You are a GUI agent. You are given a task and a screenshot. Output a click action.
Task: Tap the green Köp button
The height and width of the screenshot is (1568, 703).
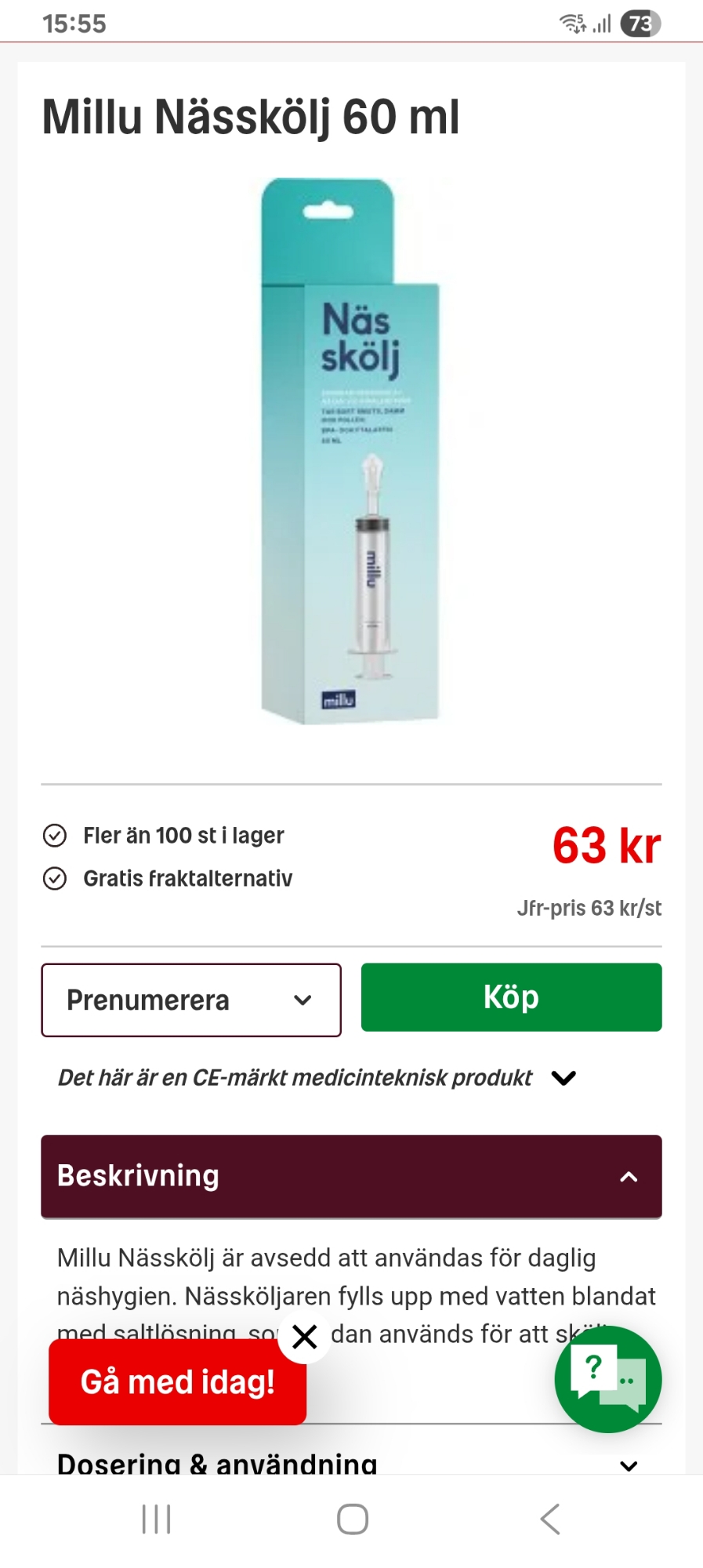[511, 997]
